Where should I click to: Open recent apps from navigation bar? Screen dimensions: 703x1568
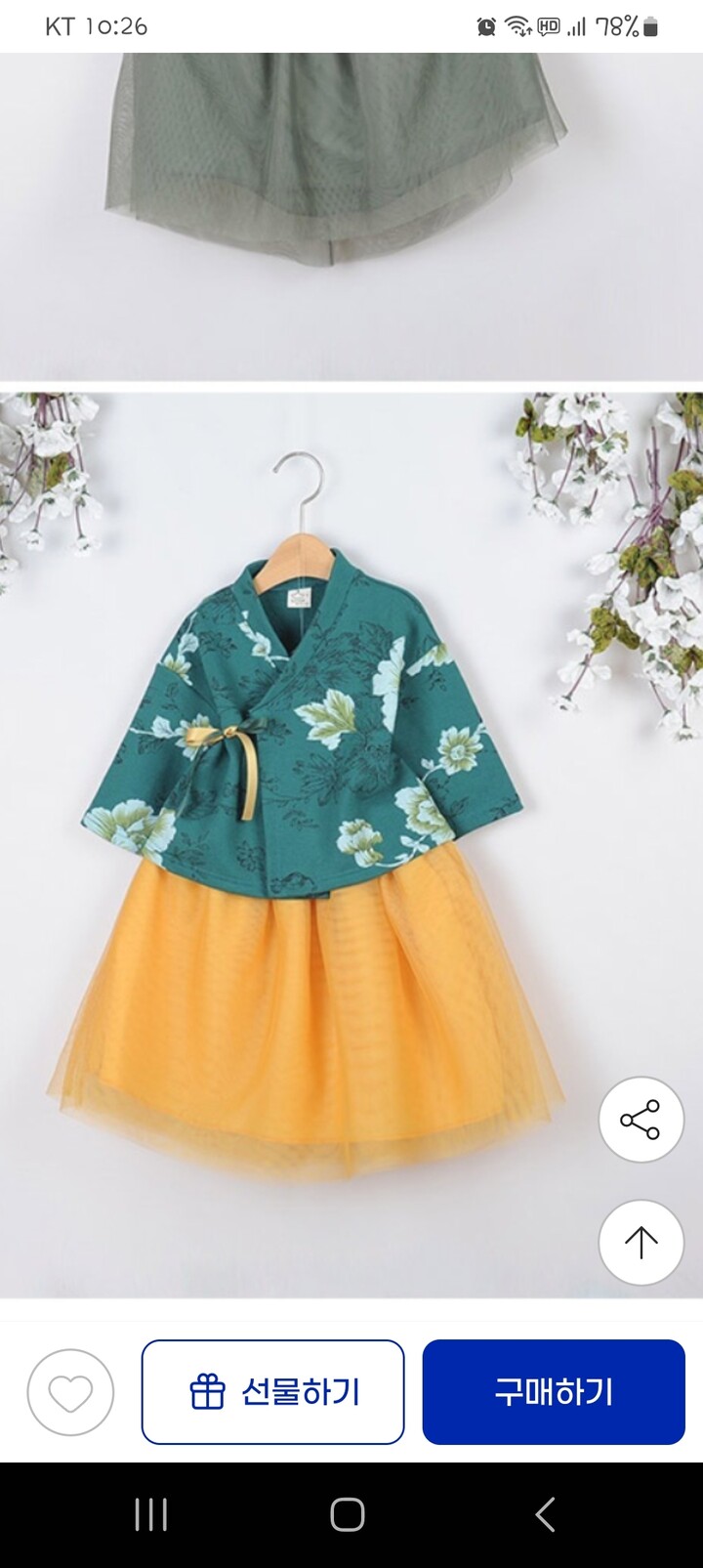point(150,1514)
